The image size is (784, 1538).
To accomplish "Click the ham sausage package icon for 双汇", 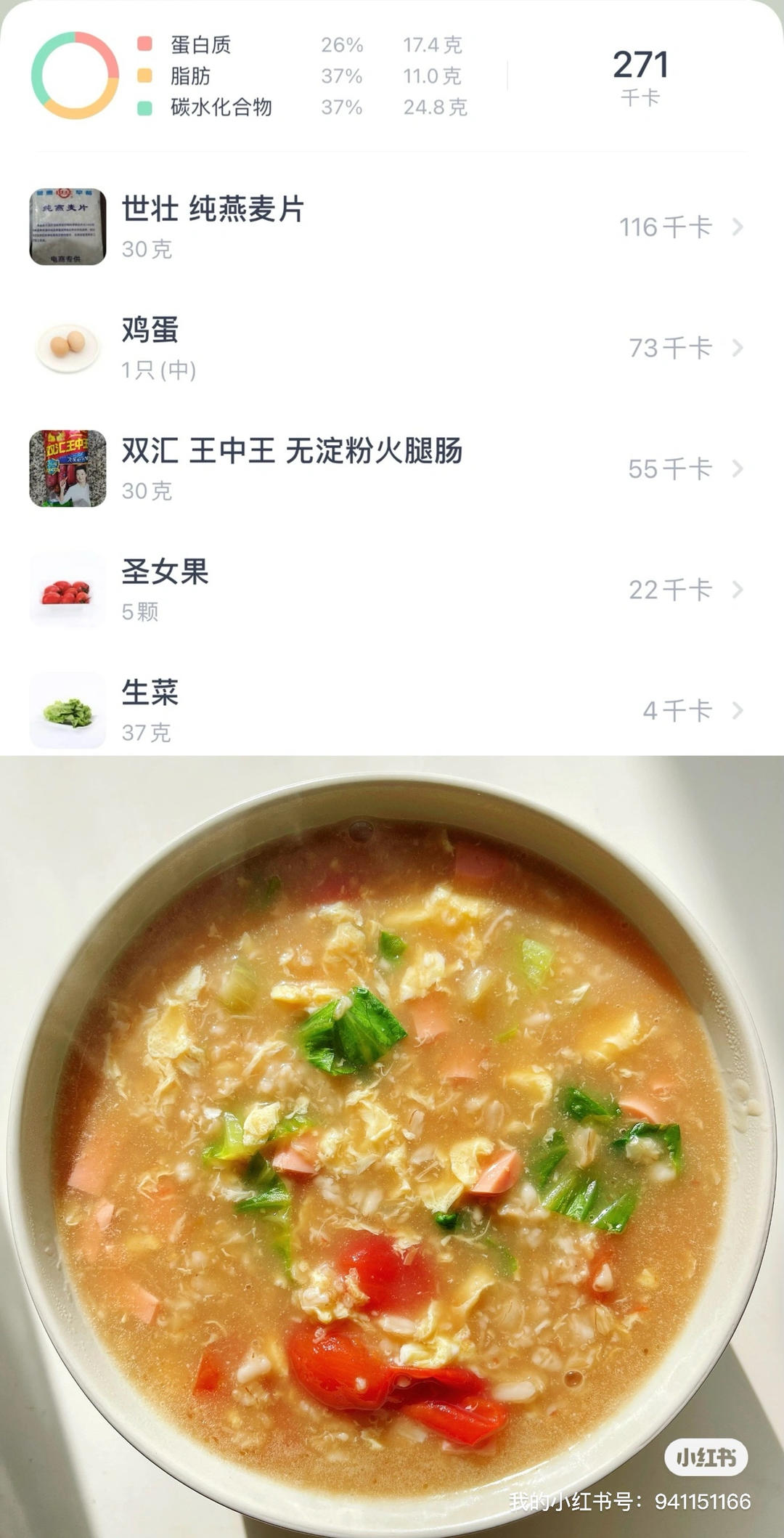I will [x=68, y=466].
